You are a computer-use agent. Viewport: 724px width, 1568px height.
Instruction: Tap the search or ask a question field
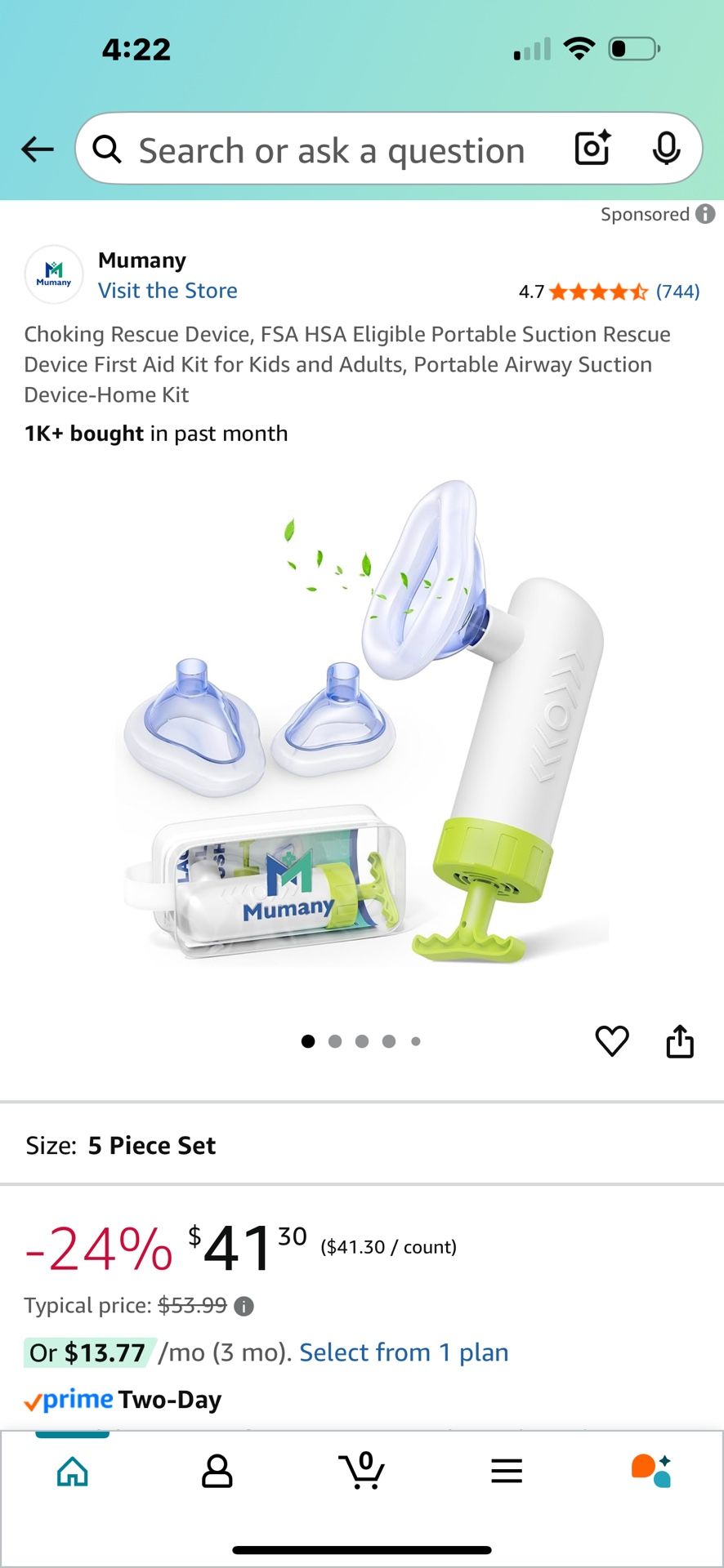click(x=331, y=151)
